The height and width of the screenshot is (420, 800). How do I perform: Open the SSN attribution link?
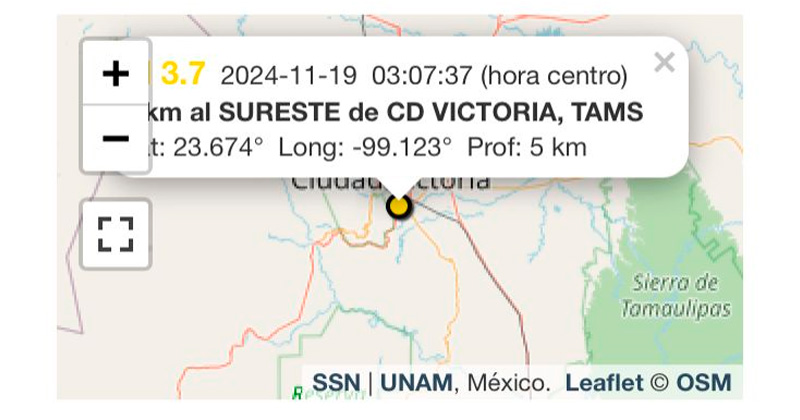pyautogui.click(x=337, y=383)
